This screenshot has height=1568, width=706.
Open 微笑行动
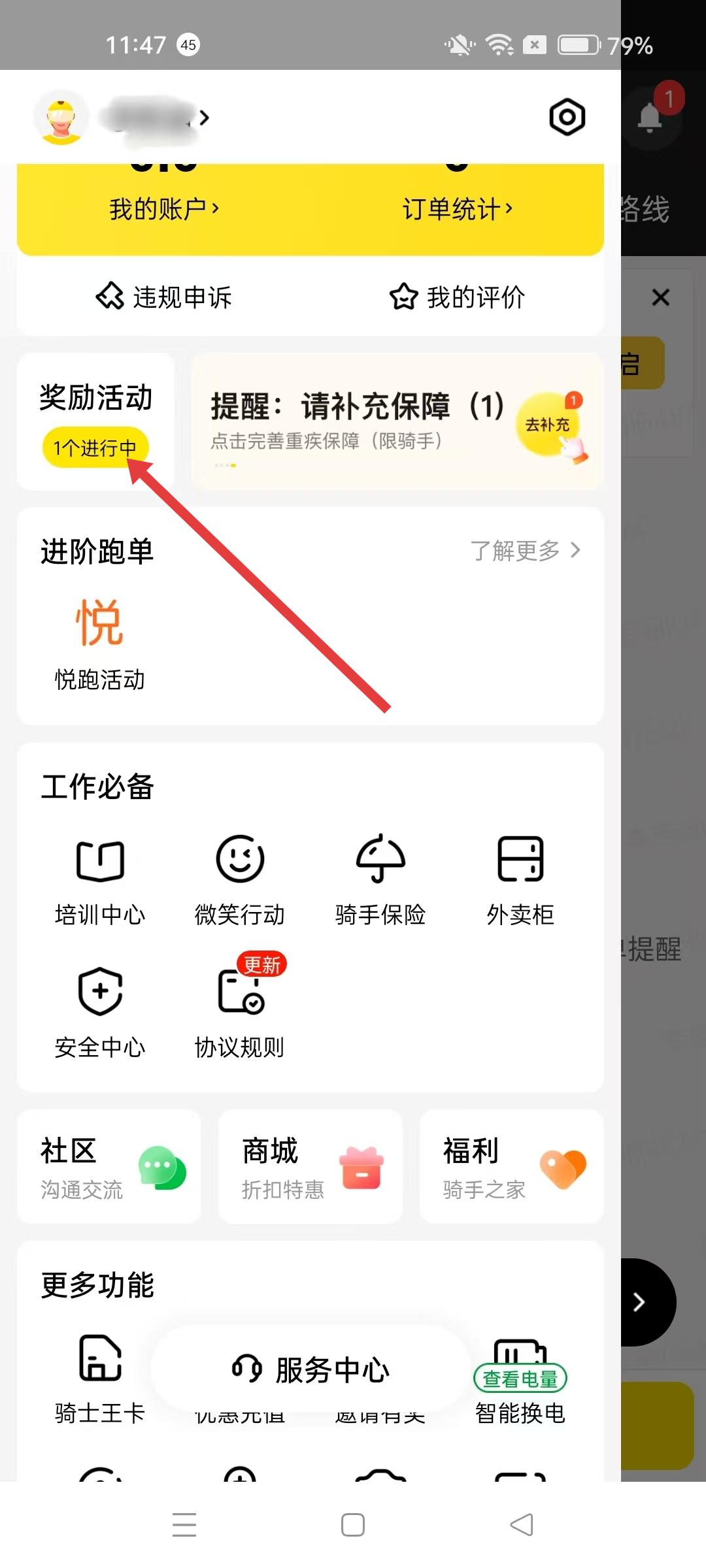point(240,879)
